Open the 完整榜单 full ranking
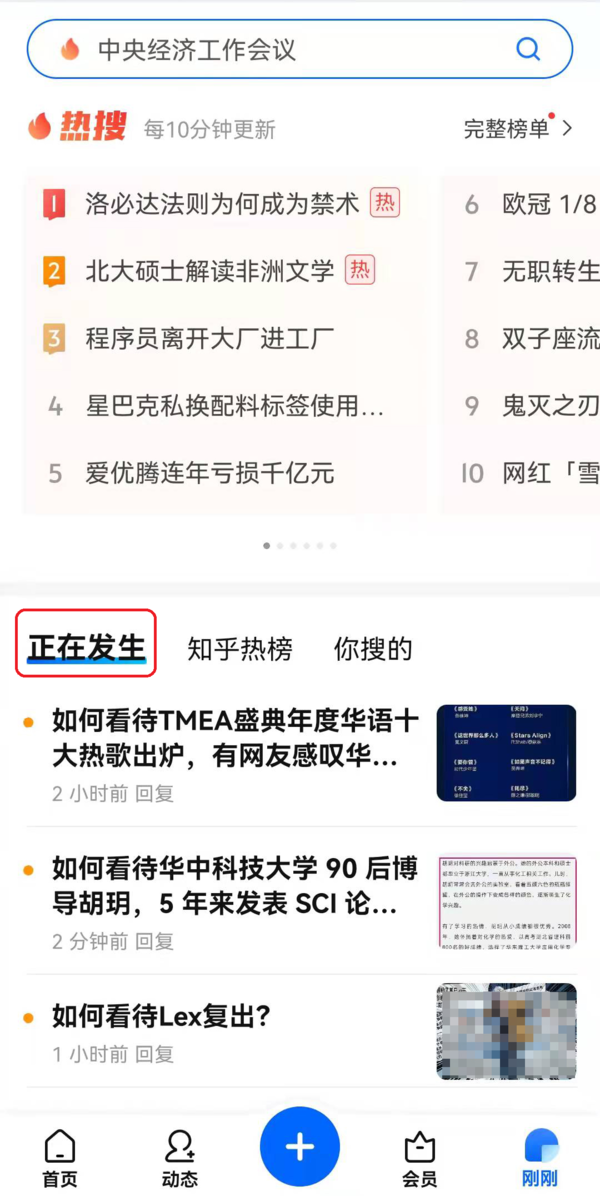The image size is (600, 1196). (x=517, y=128)
